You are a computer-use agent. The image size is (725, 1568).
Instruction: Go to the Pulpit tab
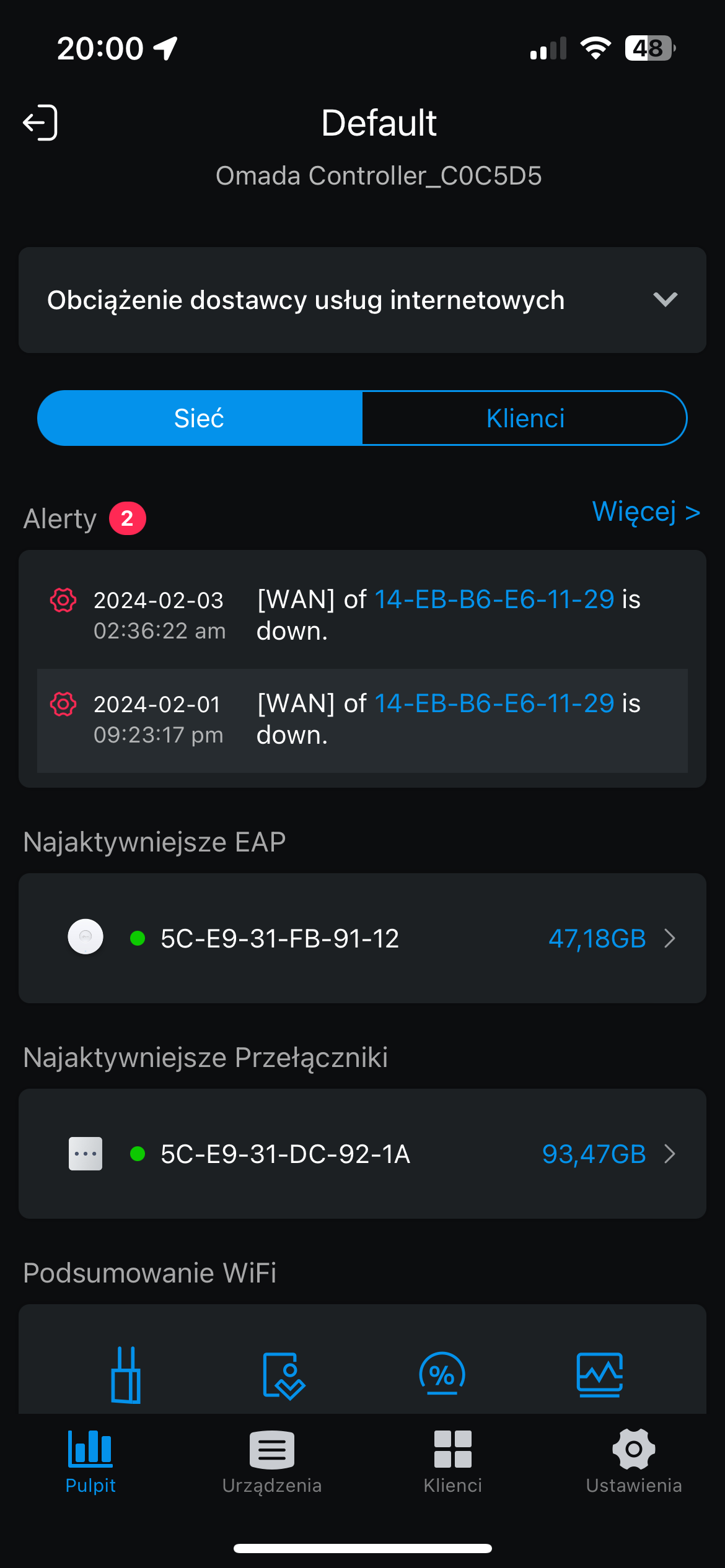click(90, 1460)
